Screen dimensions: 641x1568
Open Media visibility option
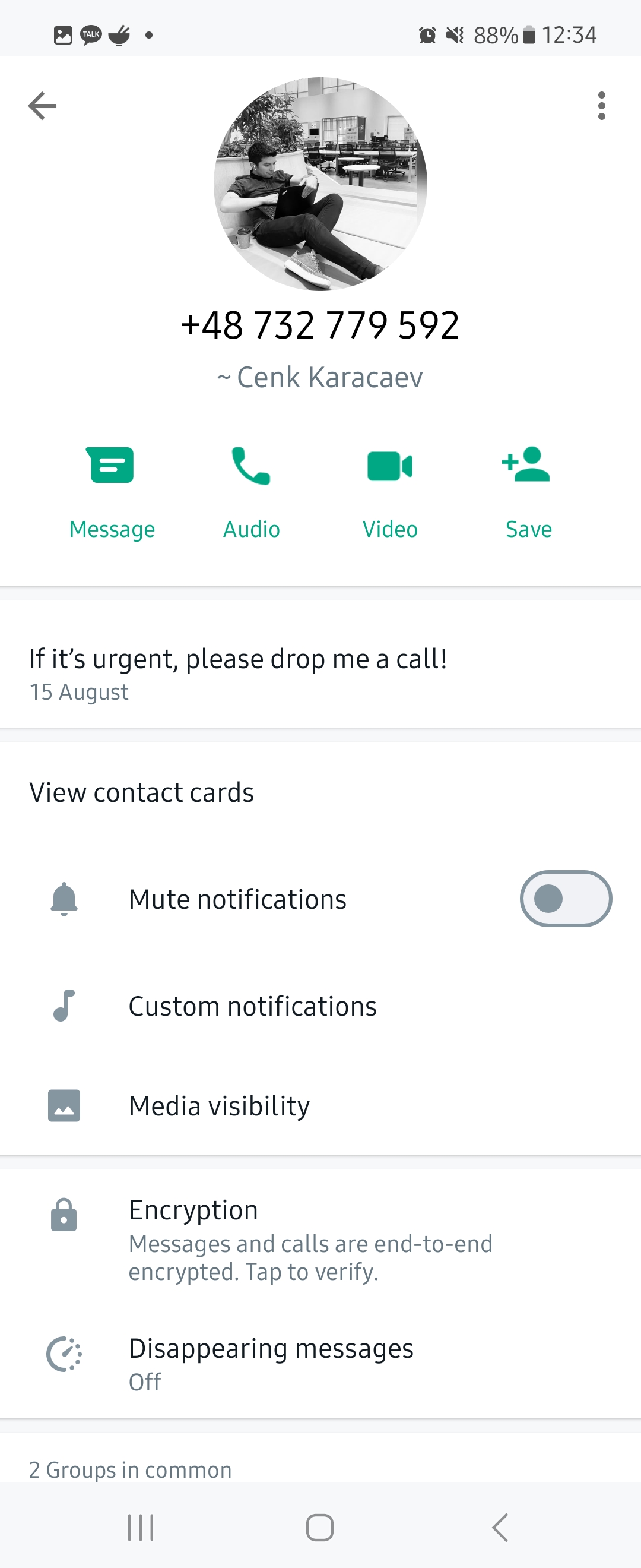tap(219, 1105)
